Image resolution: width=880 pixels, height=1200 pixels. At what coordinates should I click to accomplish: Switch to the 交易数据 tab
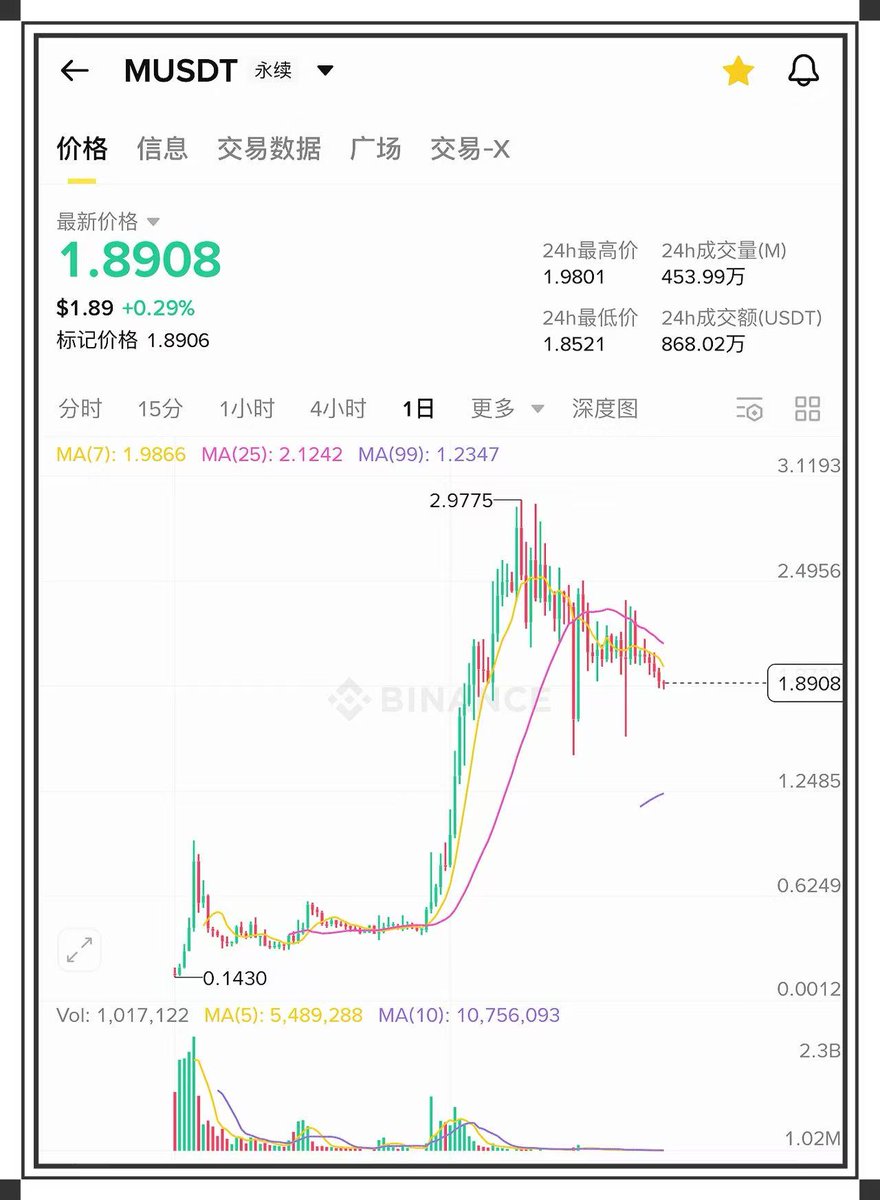click(269, 149)
